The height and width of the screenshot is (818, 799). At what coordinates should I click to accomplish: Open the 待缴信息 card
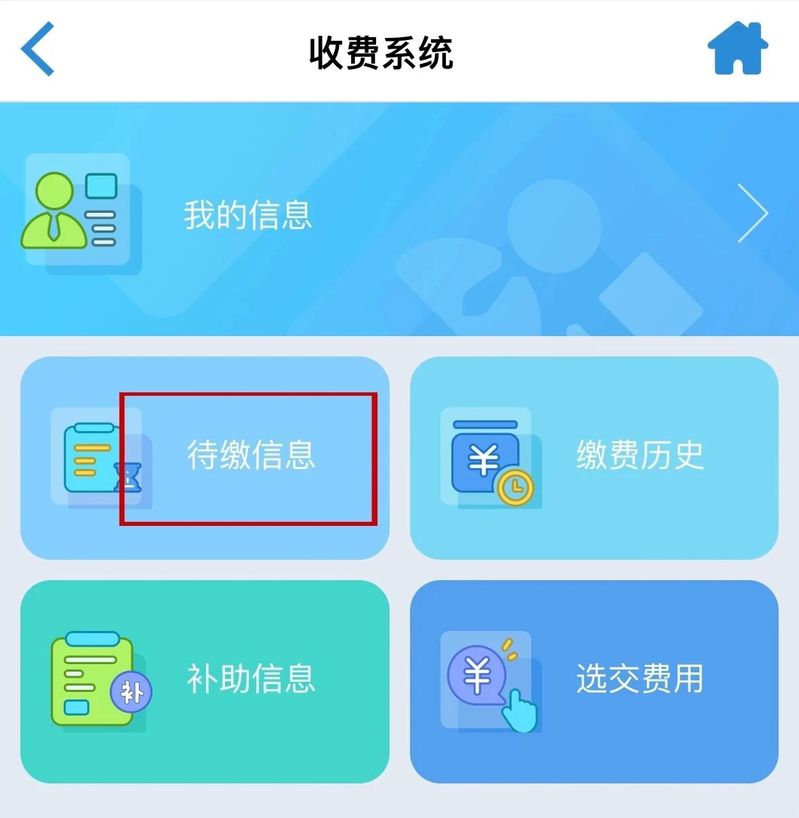click(x=205, y=457)
